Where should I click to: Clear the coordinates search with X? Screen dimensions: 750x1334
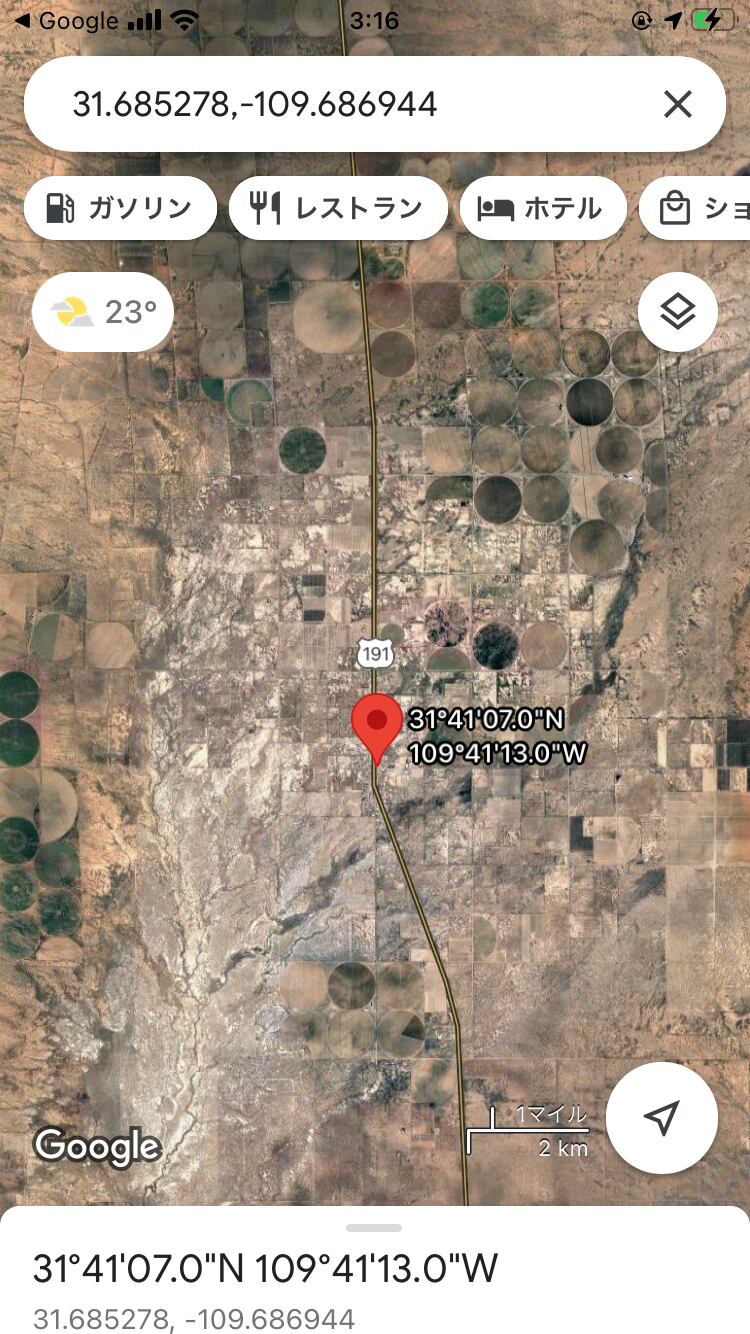click(678, 104)
